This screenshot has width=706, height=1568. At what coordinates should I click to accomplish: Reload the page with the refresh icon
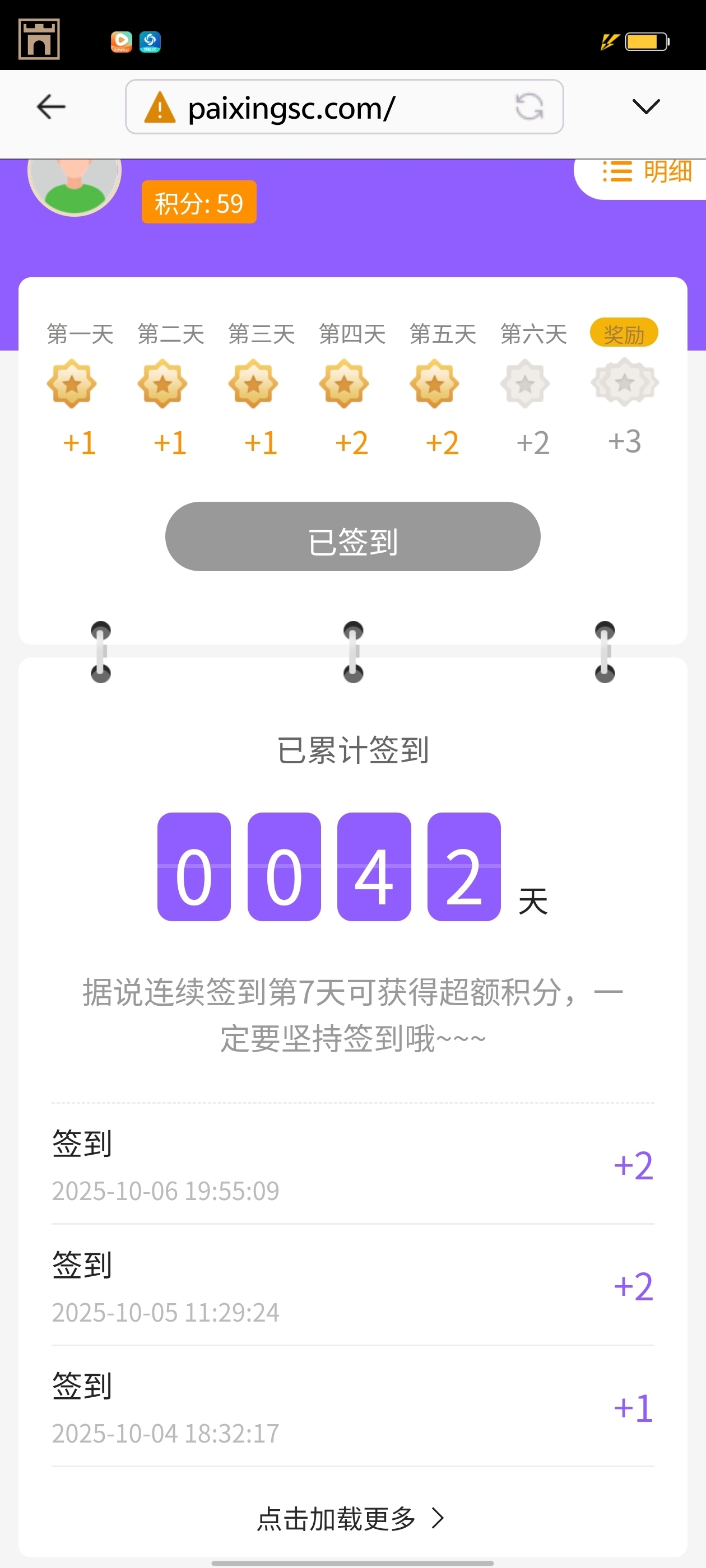[529, 107]
